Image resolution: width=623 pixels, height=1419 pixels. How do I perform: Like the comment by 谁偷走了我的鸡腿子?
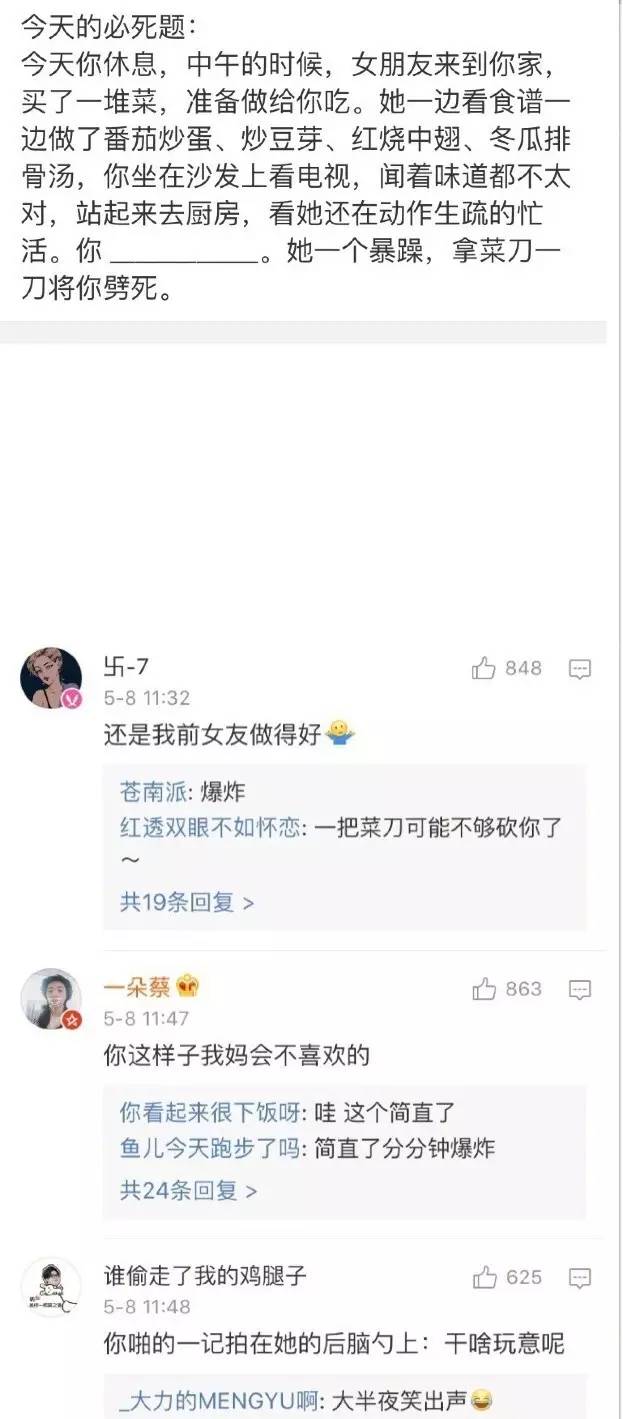(485, 1277)
